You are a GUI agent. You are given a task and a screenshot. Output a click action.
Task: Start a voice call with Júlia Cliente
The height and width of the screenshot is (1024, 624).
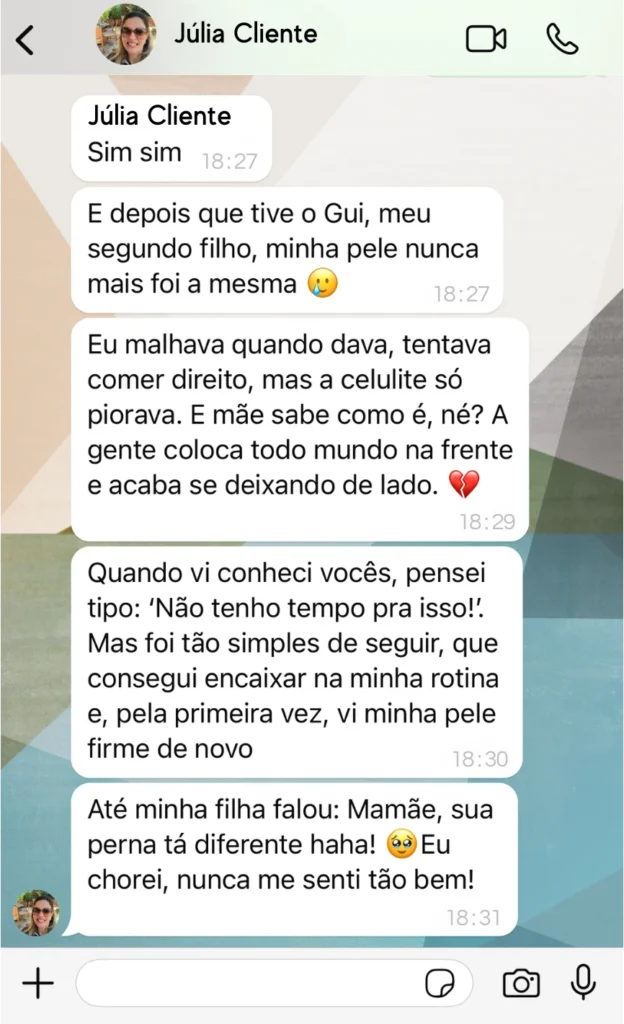point(562,39)
